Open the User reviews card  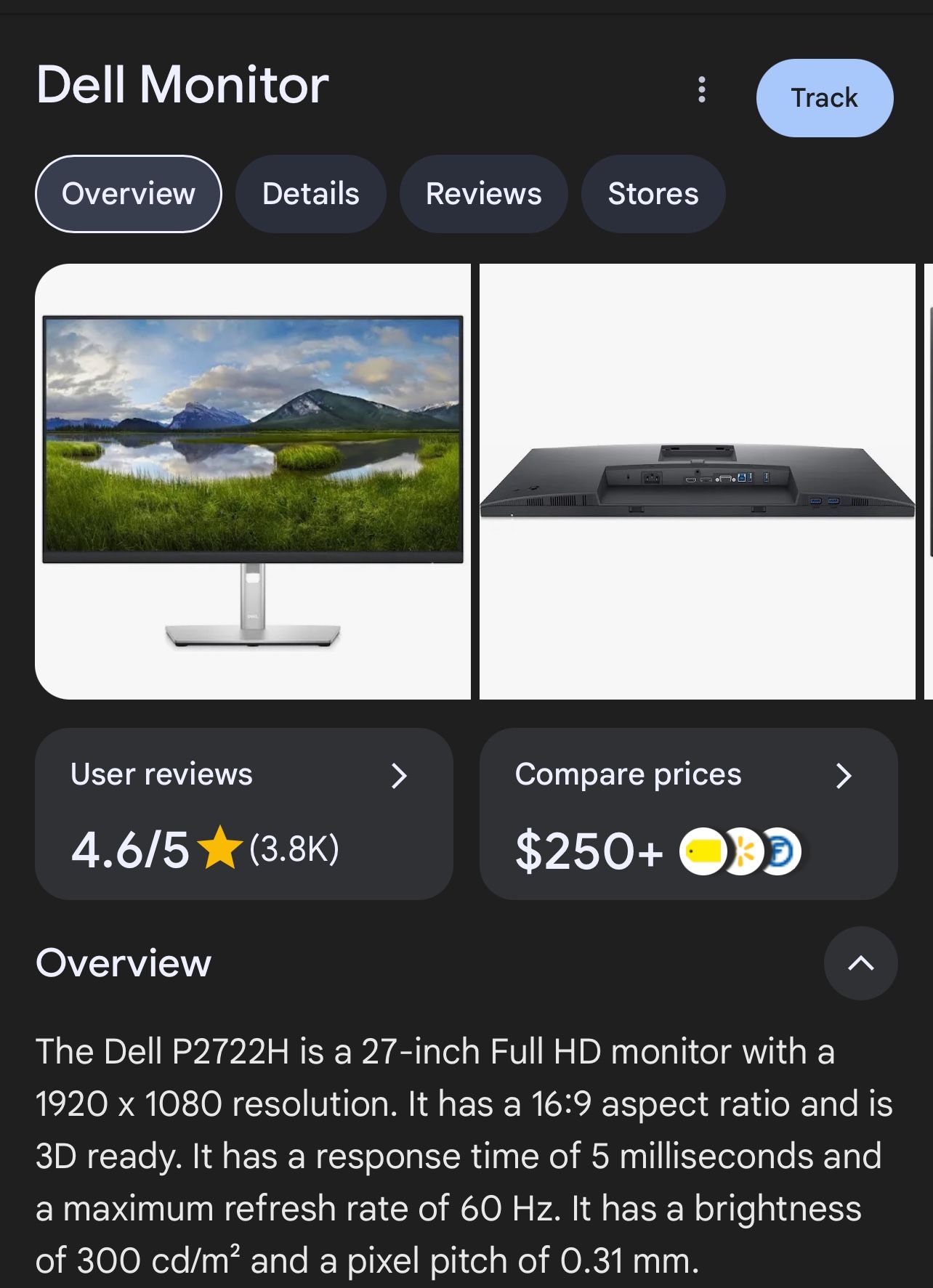coord(243,814)
